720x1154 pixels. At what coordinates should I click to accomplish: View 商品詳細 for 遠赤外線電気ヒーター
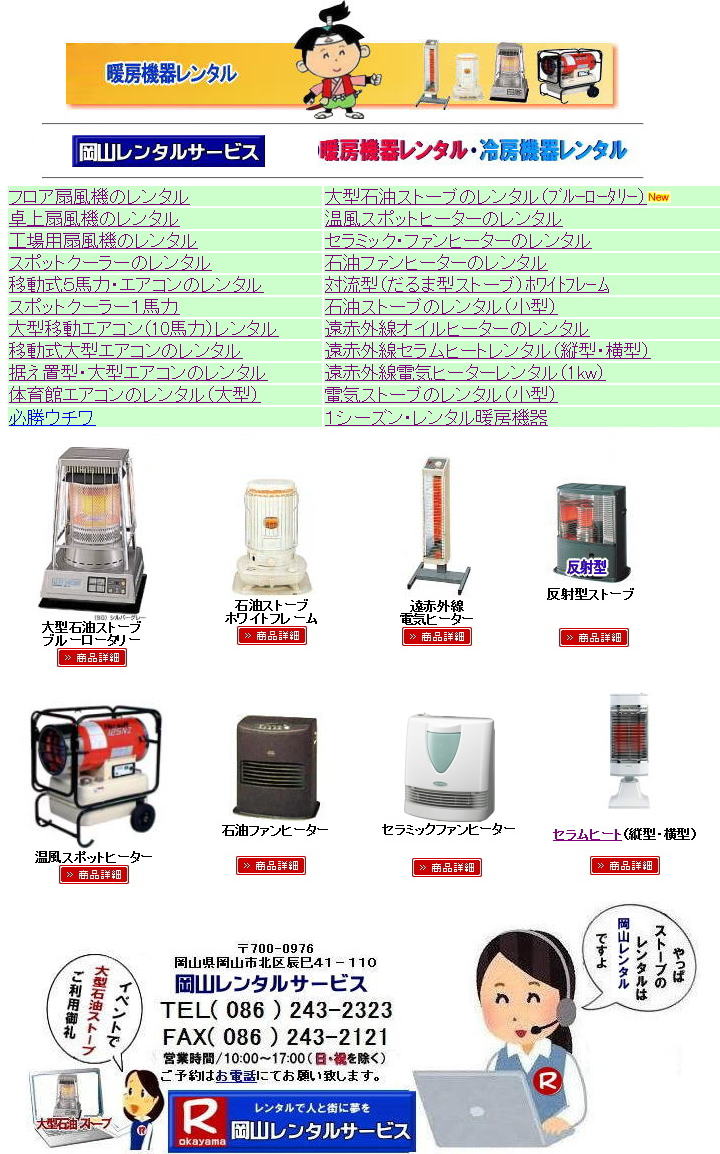[437, 637]
